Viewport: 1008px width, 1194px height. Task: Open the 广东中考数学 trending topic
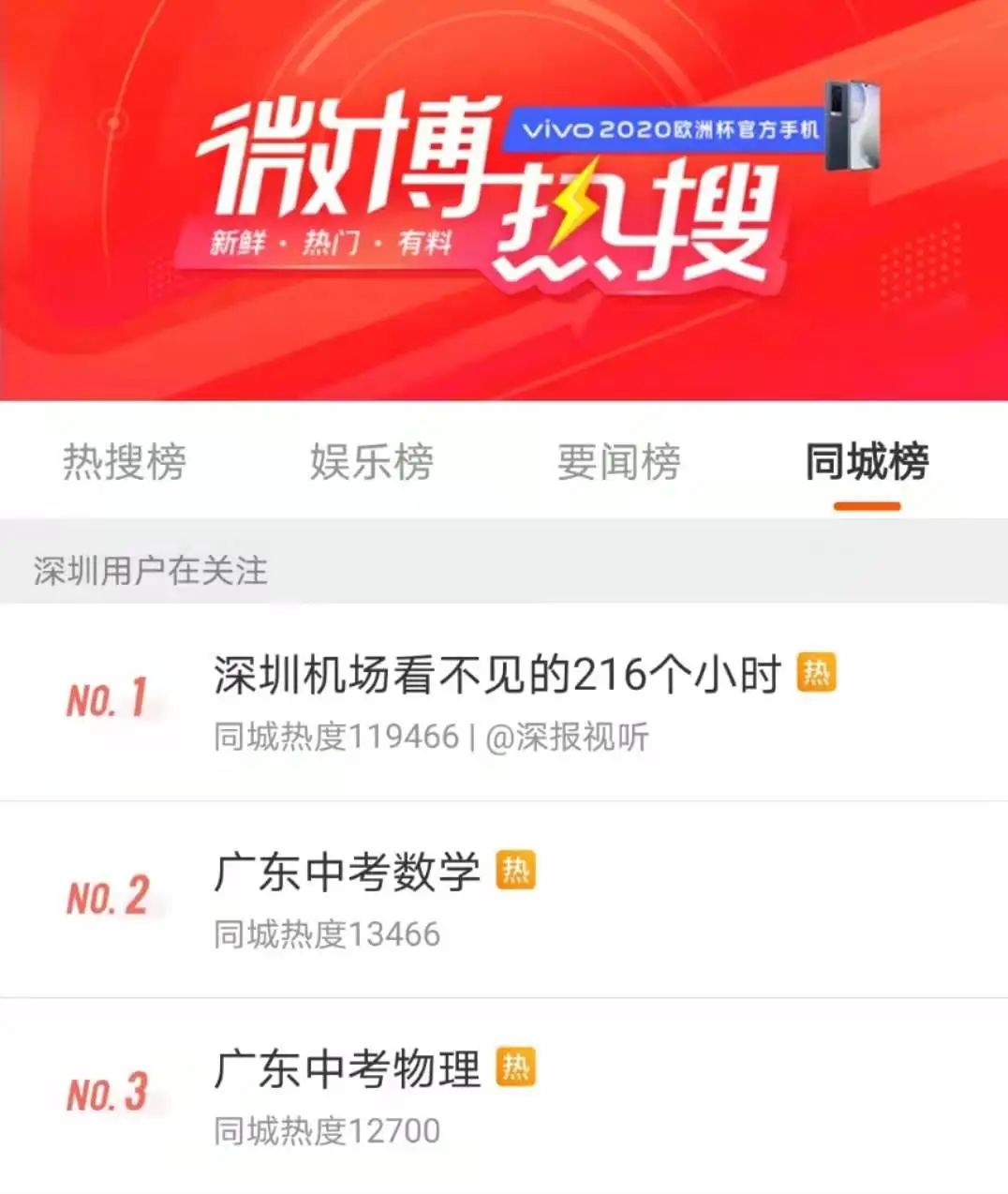[347, 873]
